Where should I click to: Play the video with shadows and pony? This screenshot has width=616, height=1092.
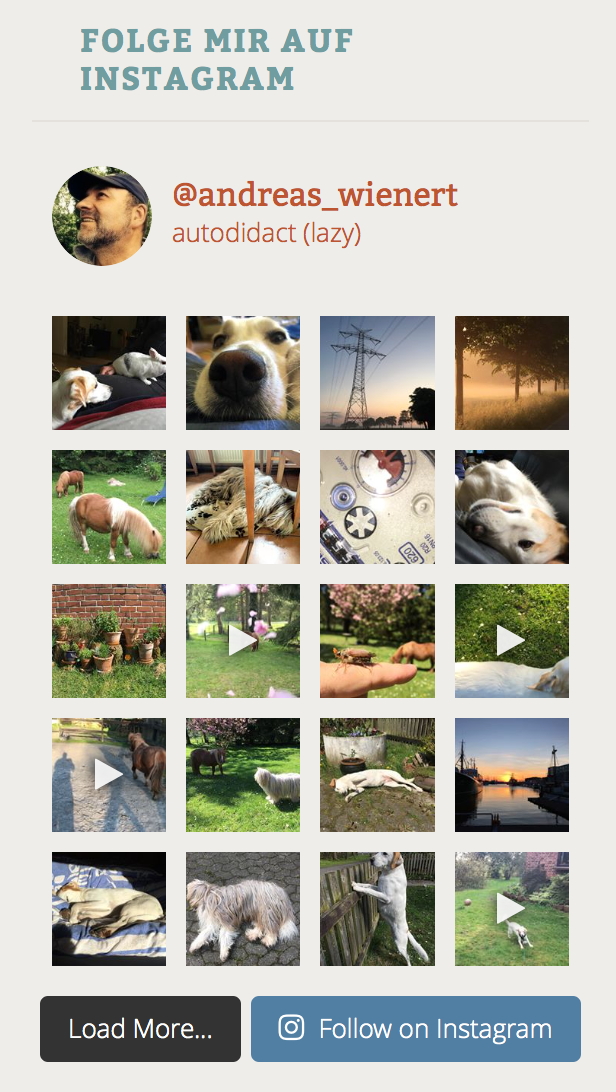click(109, 775)
